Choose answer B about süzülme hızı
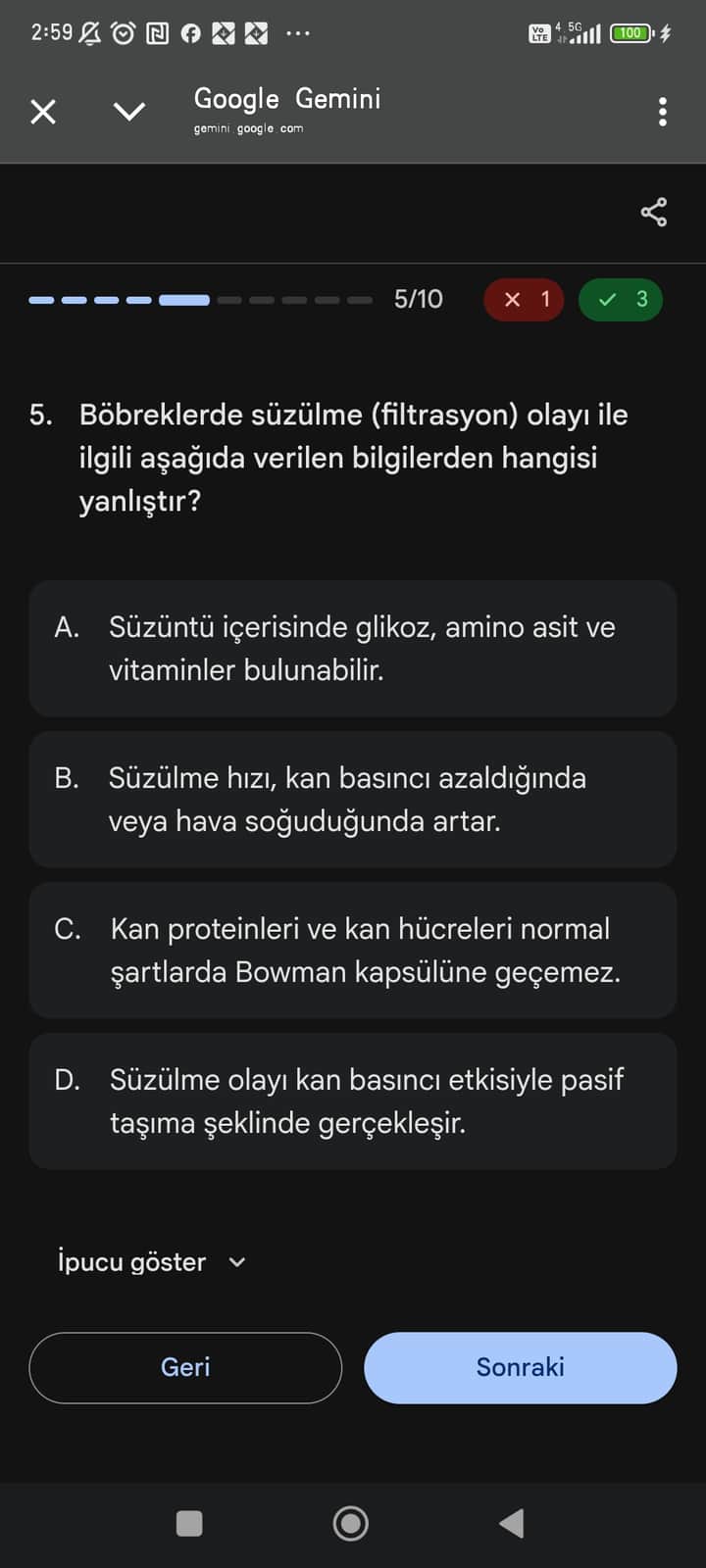 [353, 800]
